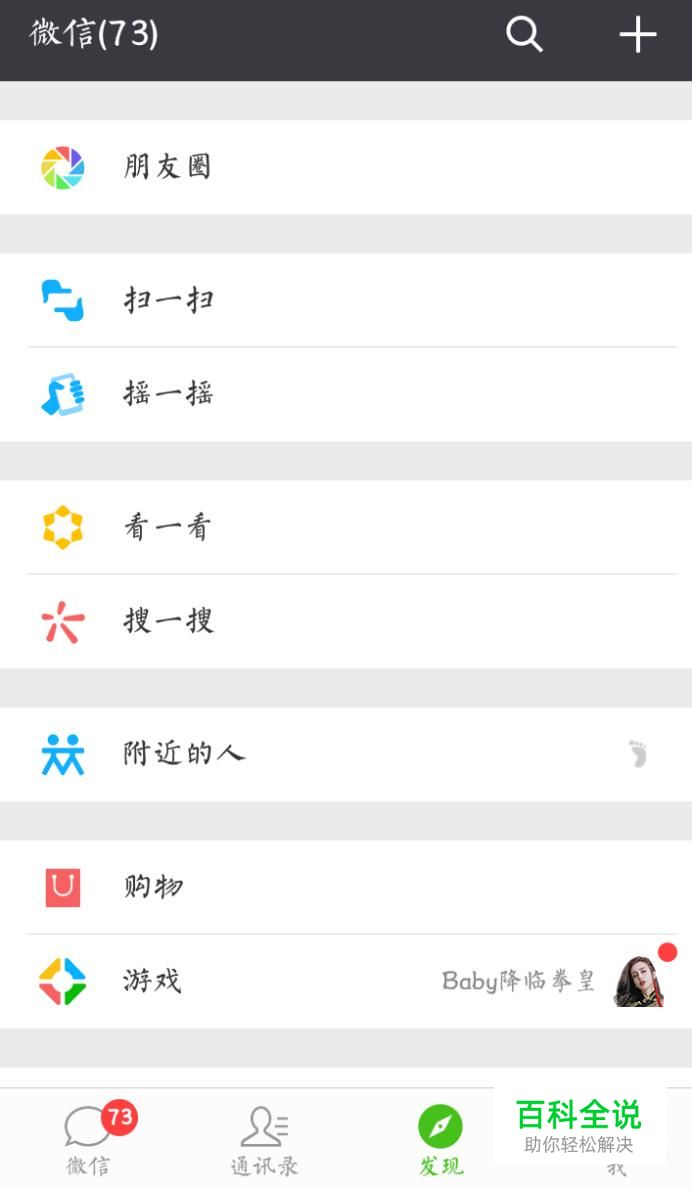Select the 发现 discover tab
The width and height of the screenshot is (692, 1189).
point(440,1140)
